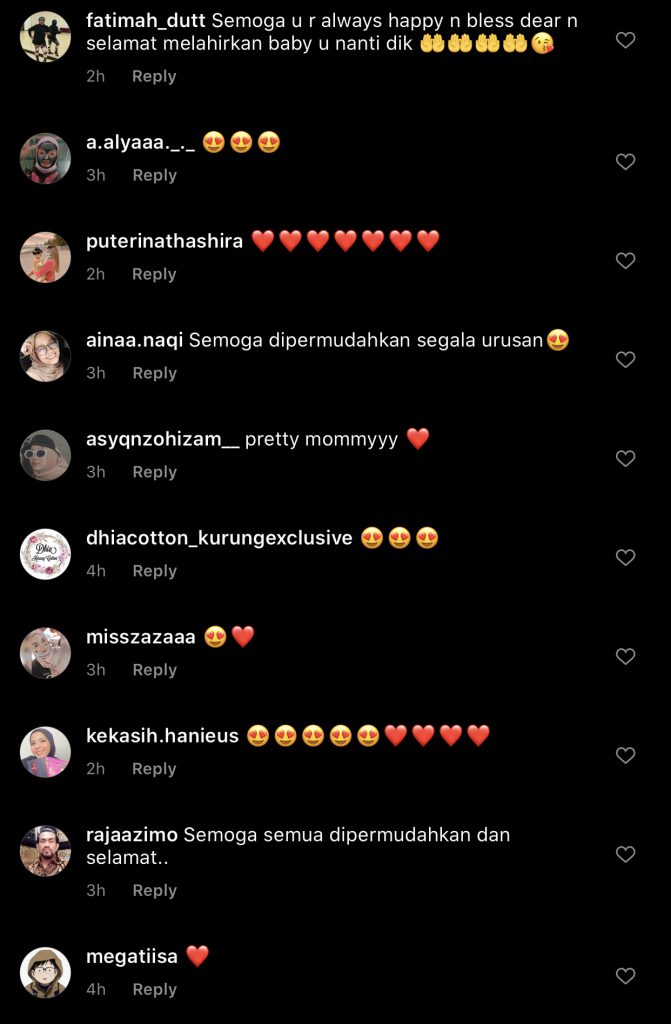Viewport: 671px width, 1024px height.
Task: Like misszazaaa's comment
Action: [625, 656]
